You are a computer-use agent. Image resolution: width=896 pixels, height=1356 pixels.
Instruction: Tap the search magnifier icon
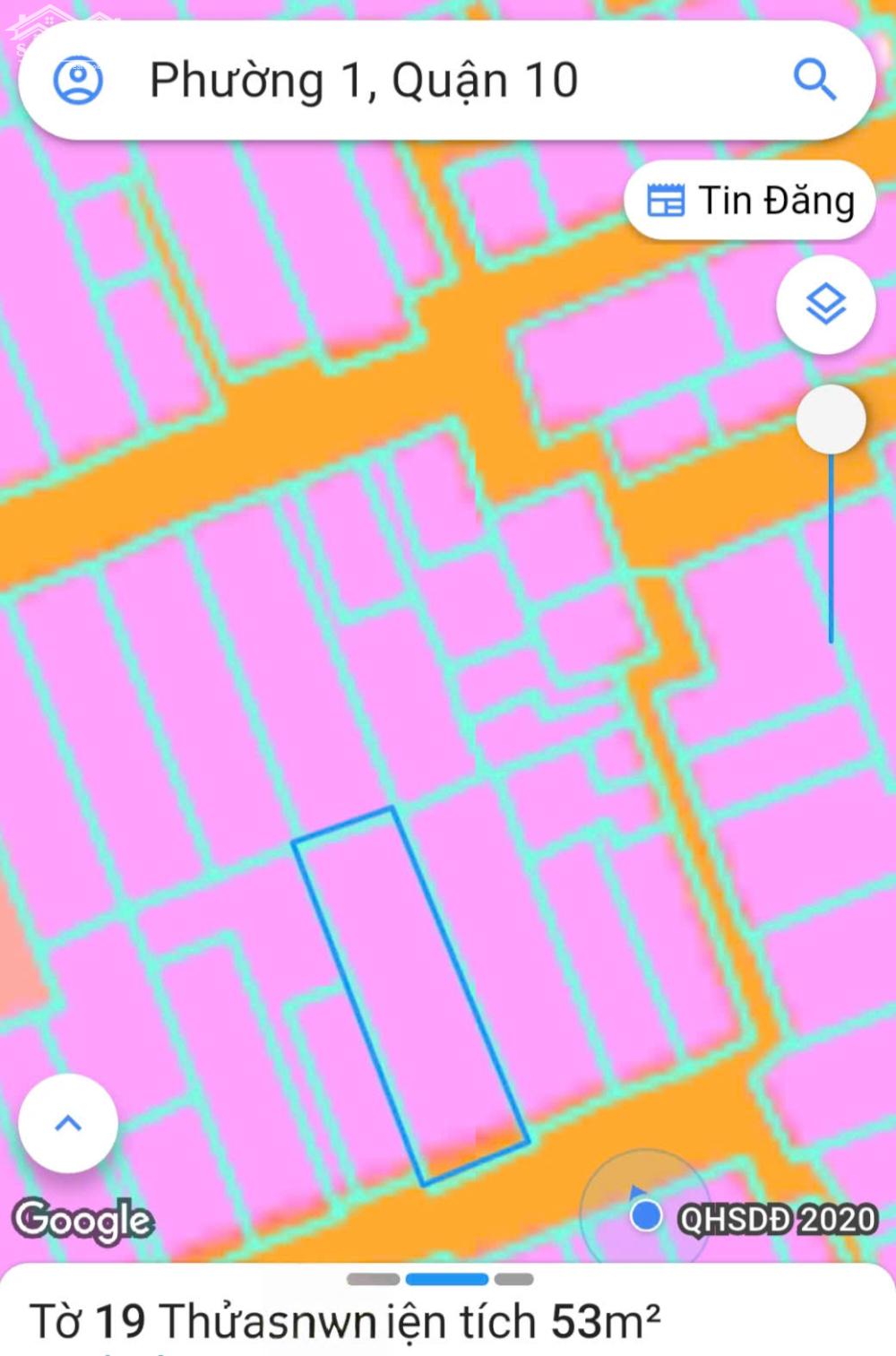tap(814, 81)
